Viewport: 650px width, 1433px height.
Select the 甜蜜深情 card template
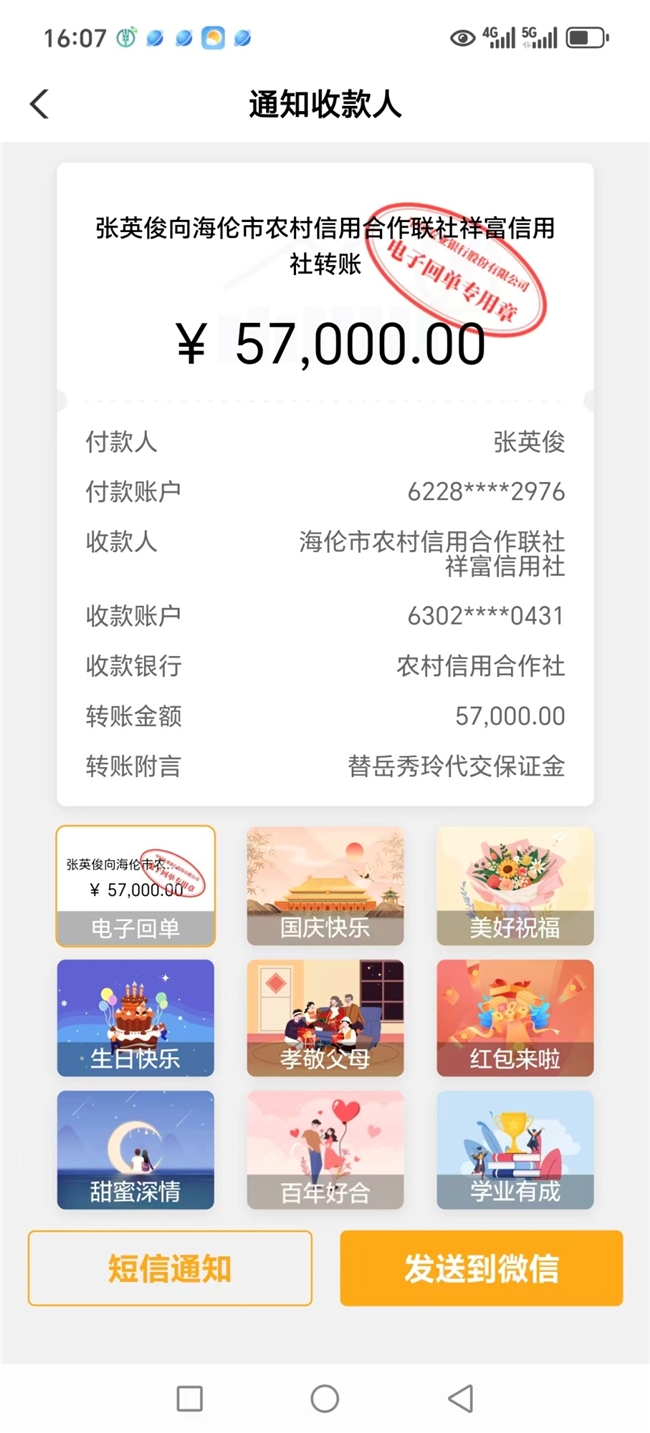tap(135, 1150)
